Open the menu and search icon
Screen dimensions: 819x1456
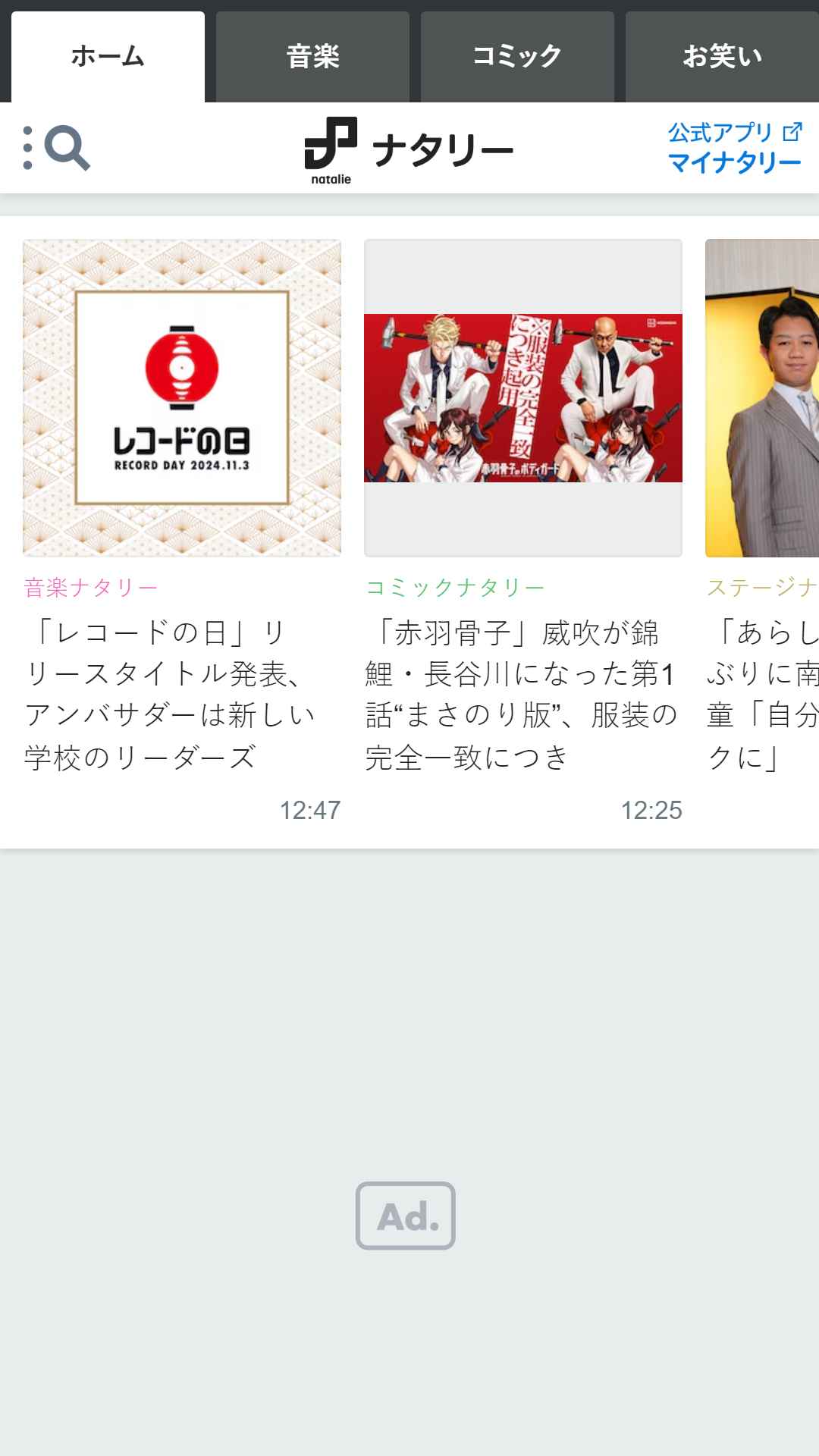[x=57, y=148]
